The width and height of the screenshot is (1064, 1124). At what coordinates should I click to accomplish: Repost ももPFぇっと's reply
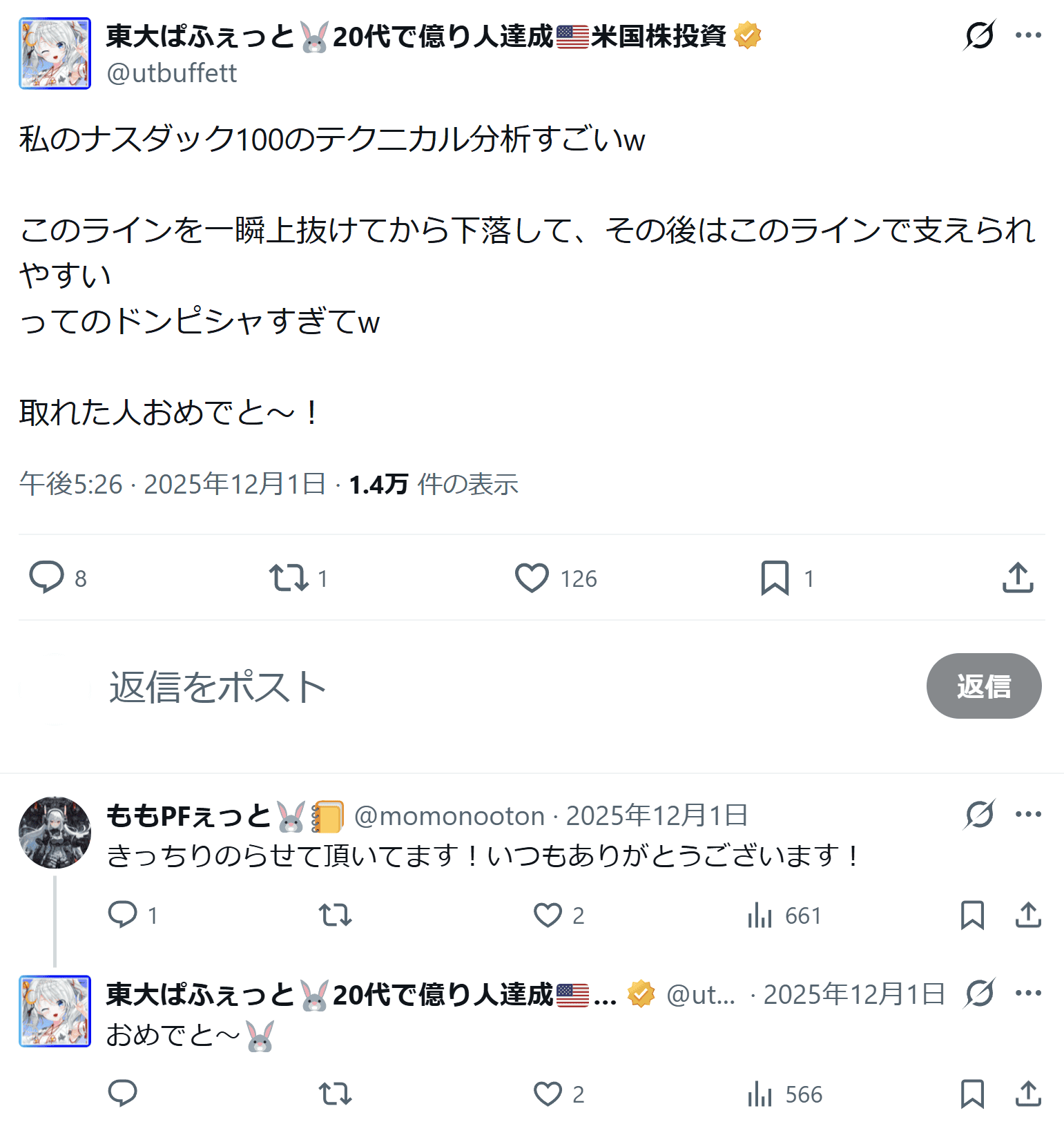click(x=335, y=915)
